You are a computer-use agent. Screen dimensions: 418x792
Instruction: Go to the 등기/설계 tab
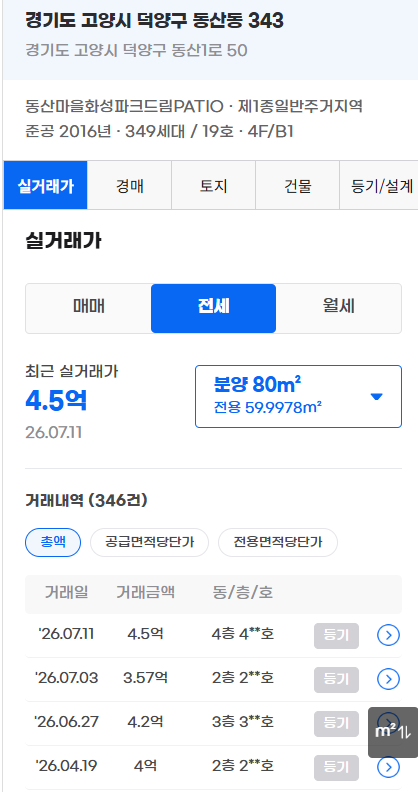379,185
